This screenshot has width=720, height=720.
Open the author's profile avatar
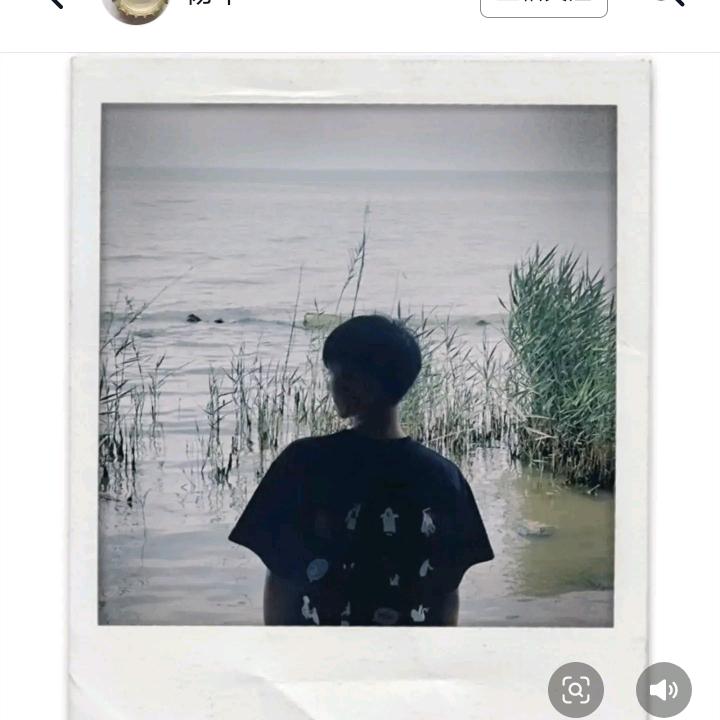(x=136, y=8)
